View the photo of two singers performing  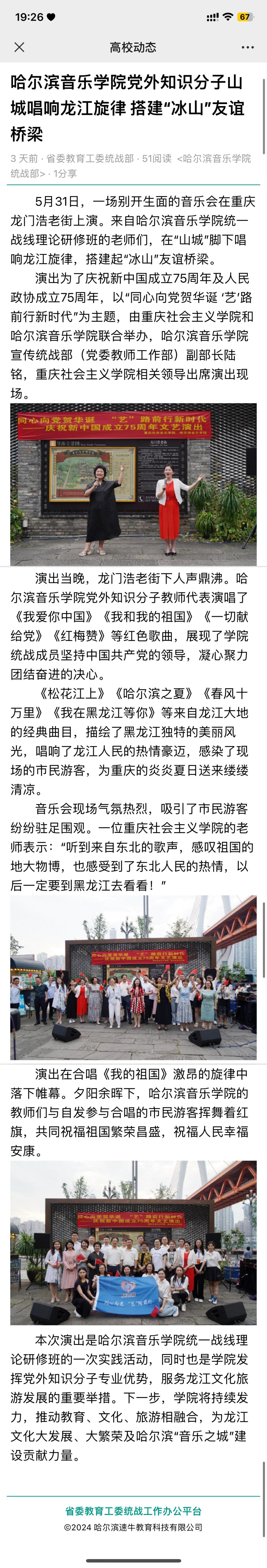tap(133, 484)
